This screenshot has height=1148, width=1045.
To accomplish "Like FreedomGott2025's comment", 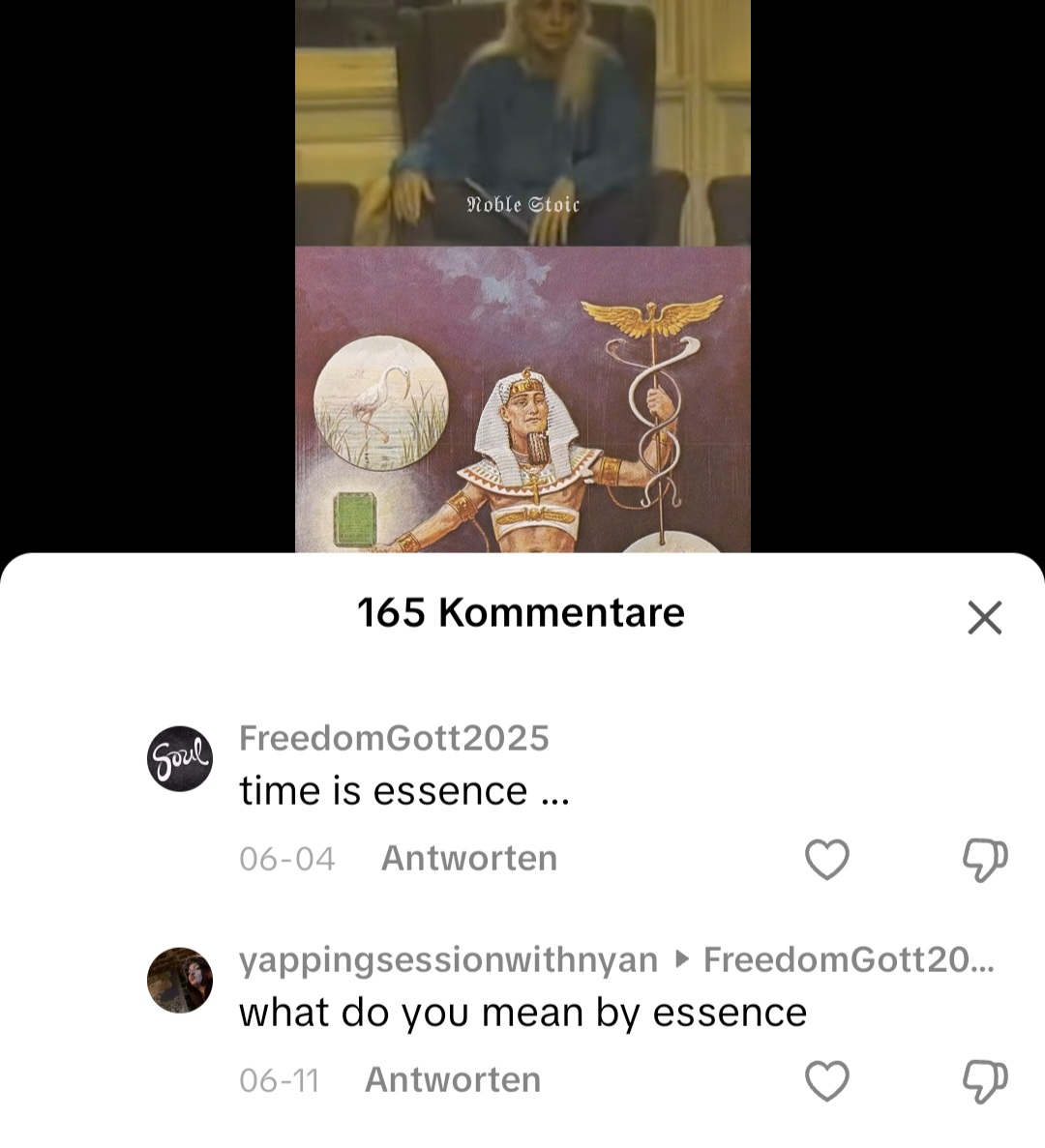I will (827, 859).
